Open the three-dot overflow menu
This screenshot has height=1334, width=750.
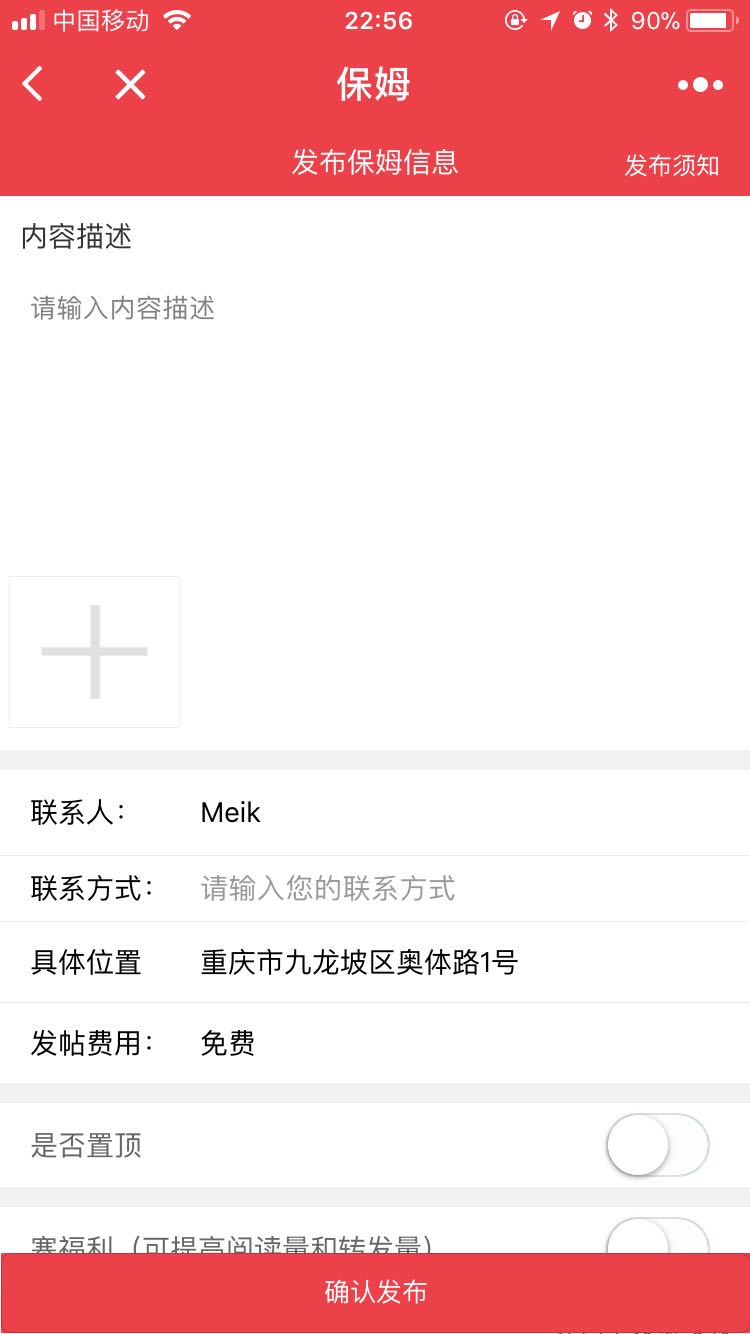coord(700,85)
